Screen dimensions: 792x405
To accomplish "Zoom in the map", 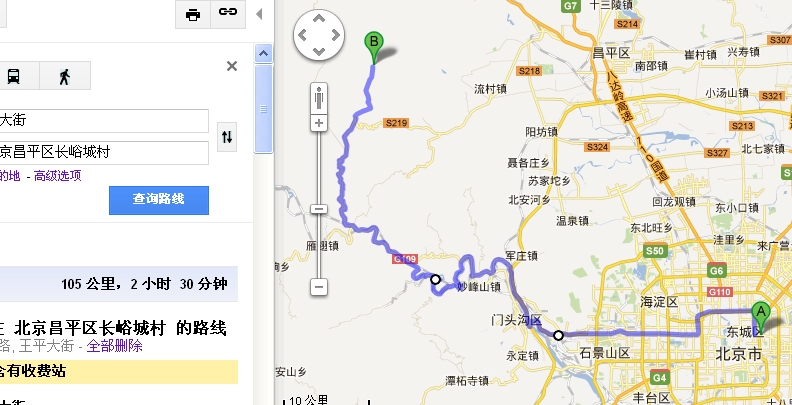I will click(x=319, y=123).
